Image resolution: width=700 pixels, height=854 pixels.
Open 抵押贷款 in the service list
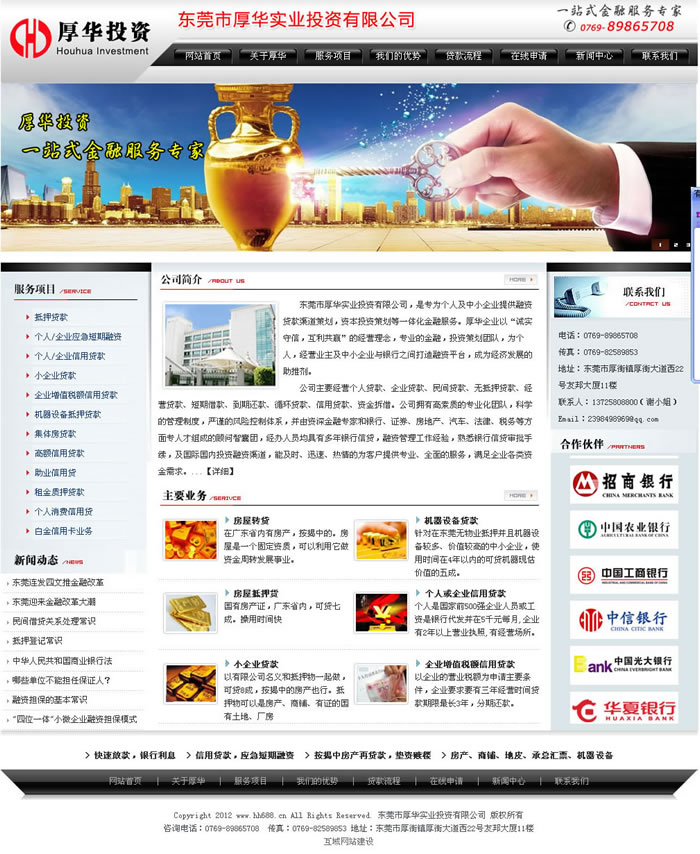pyautogui.click(x=51, y=317)
